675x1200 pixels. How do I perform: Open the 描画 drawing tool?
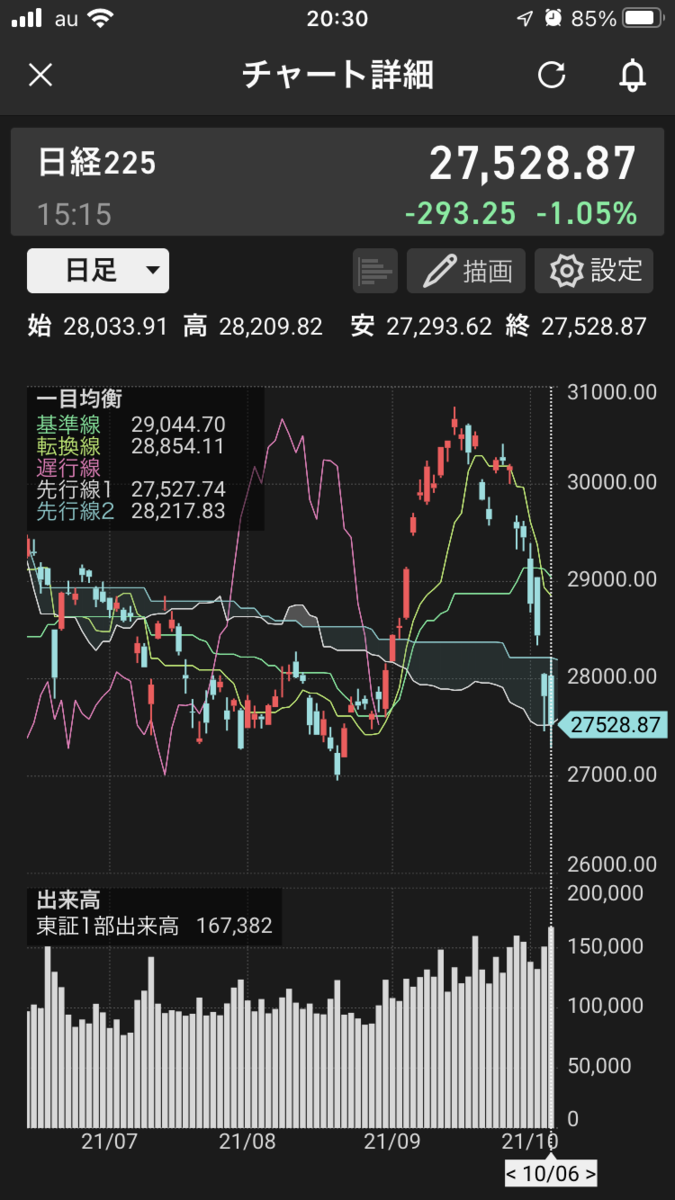466,270
